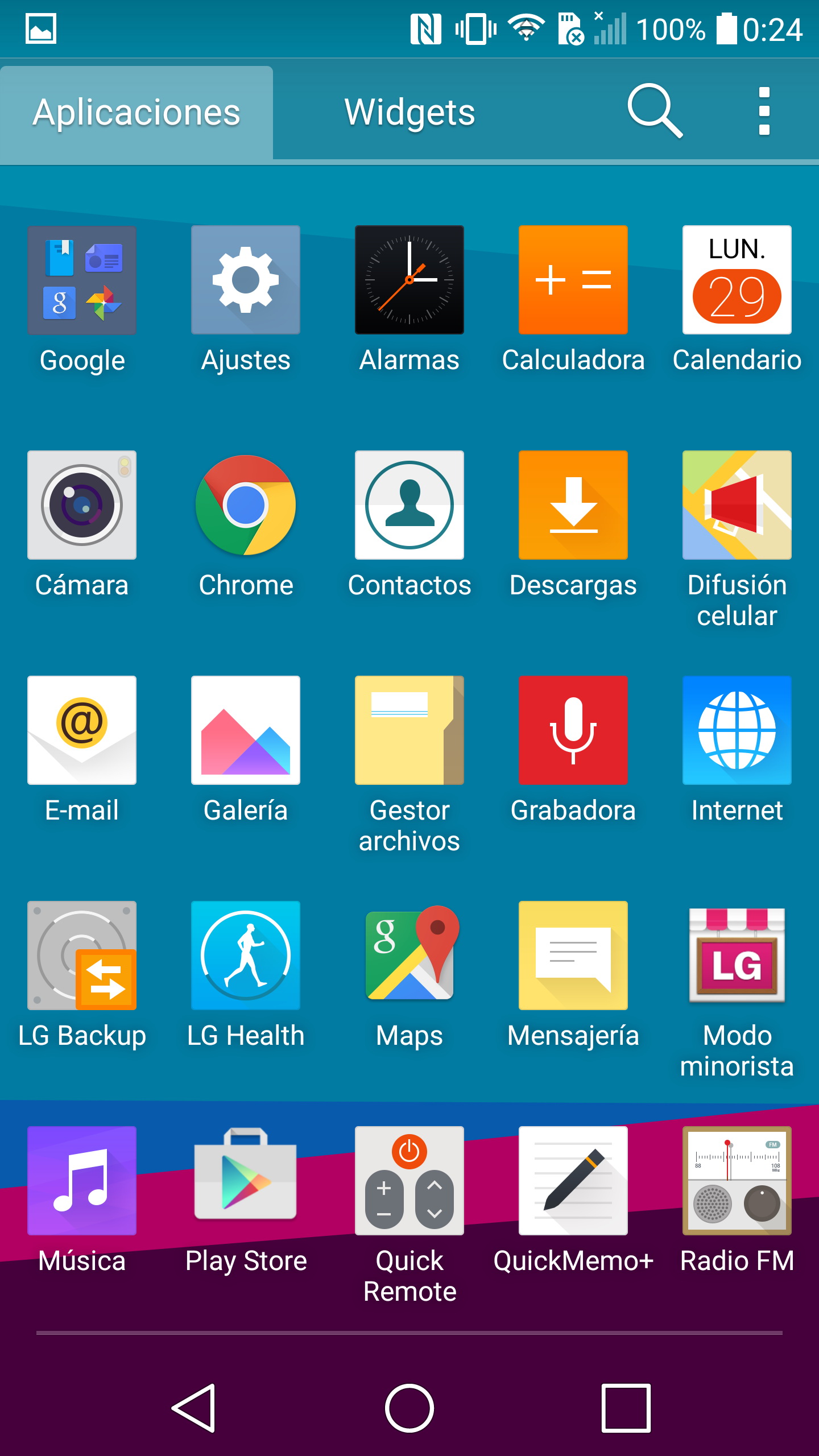
Task: Open Radio FM
Action: click(737, 1181)
